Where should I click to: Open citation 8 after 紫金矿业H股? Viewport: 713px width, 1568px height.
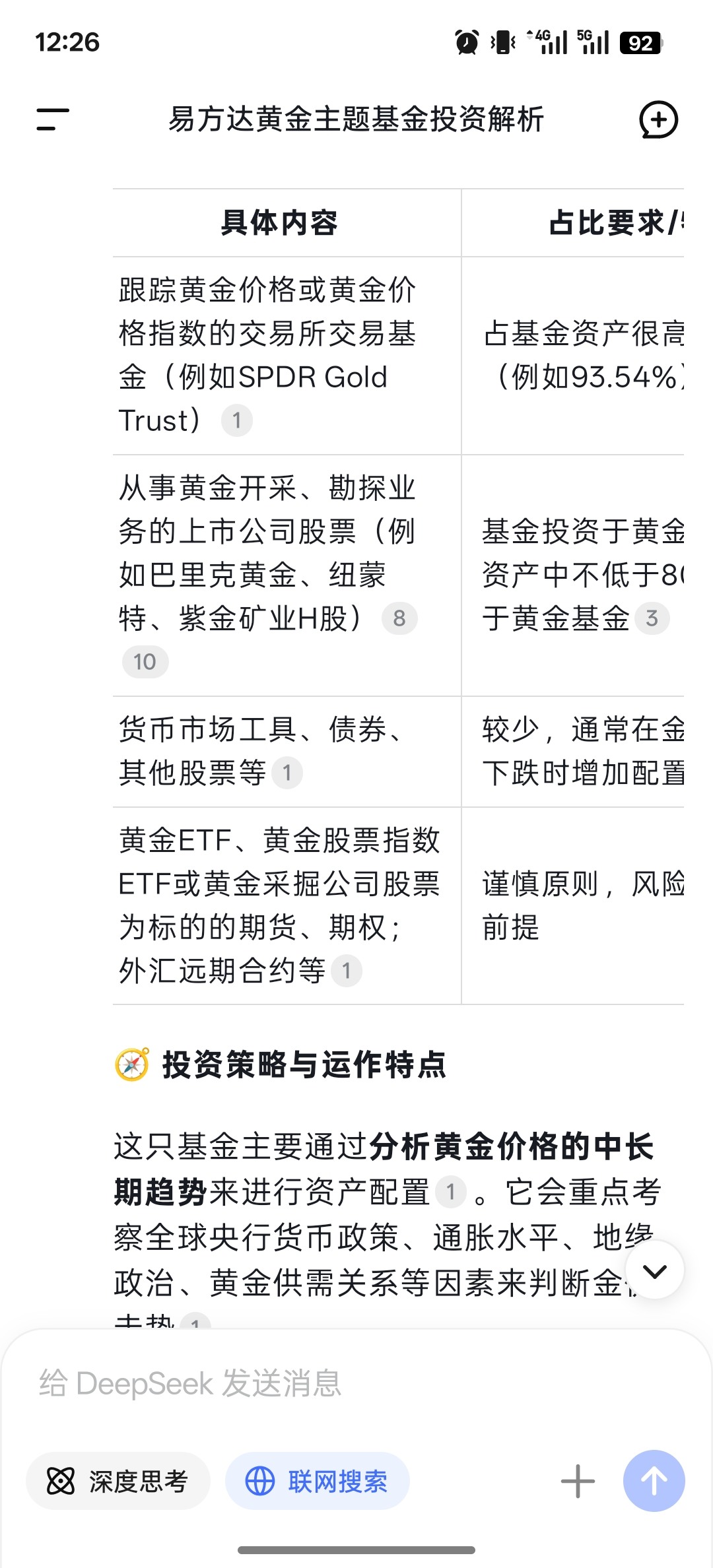(399, 618)
